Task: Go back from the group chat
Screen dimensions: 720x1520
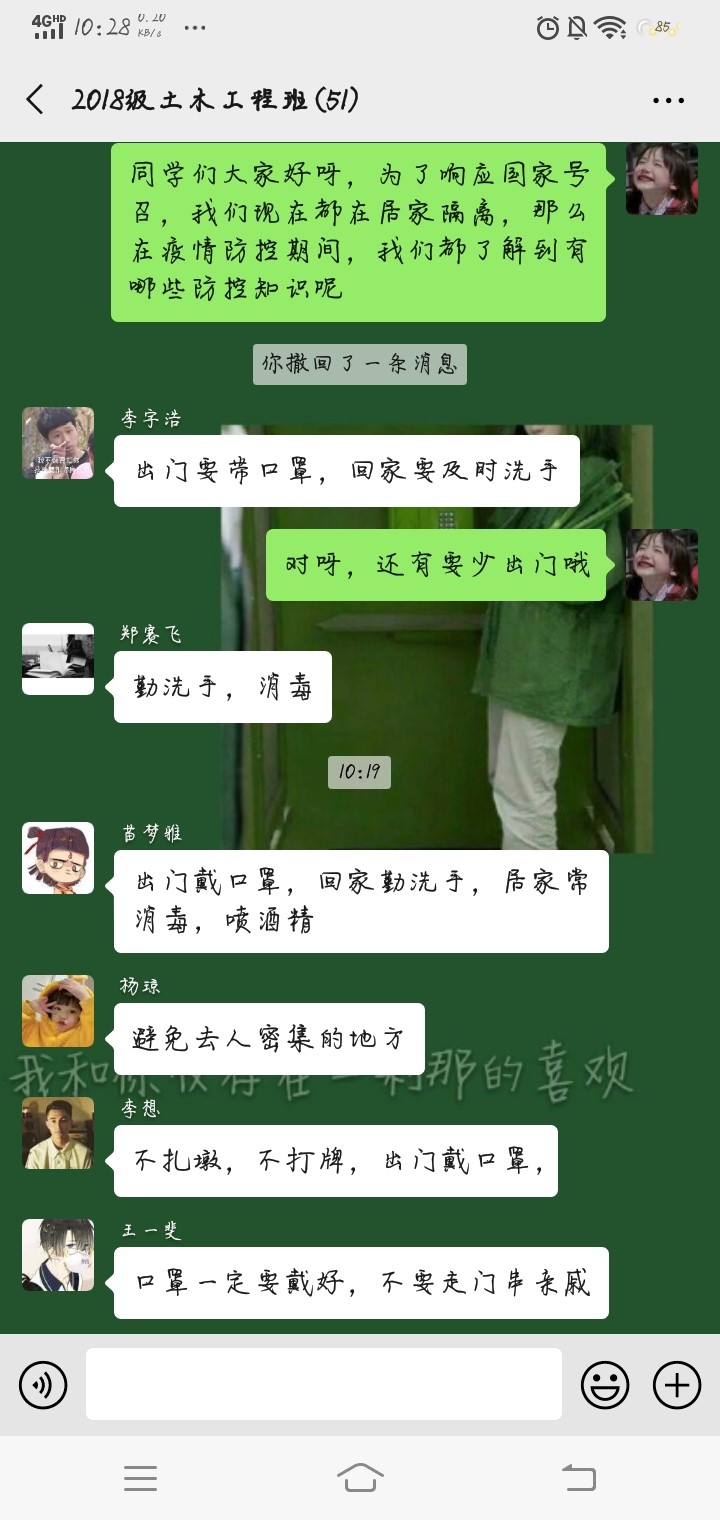Action: click(35, 99)
